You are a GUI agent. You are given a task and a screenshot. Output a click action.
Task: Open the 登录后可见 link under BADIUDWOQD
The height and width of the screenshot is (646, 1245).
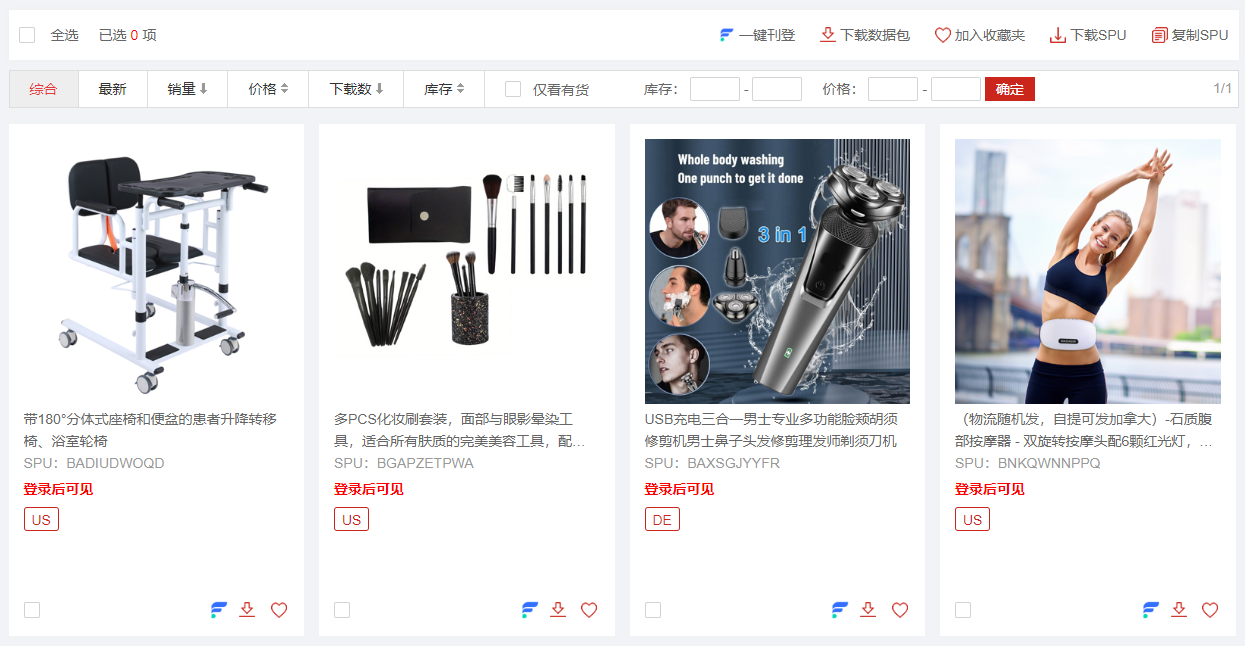pyautogui.click(x=58, y=489)
